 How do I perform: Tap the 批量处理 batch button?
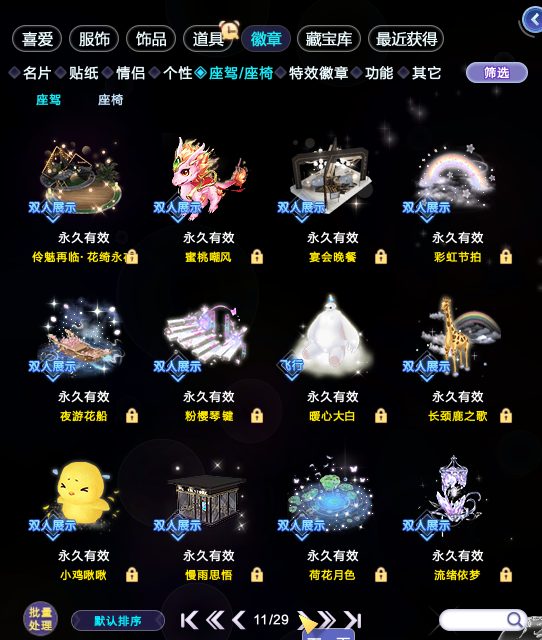40,618
